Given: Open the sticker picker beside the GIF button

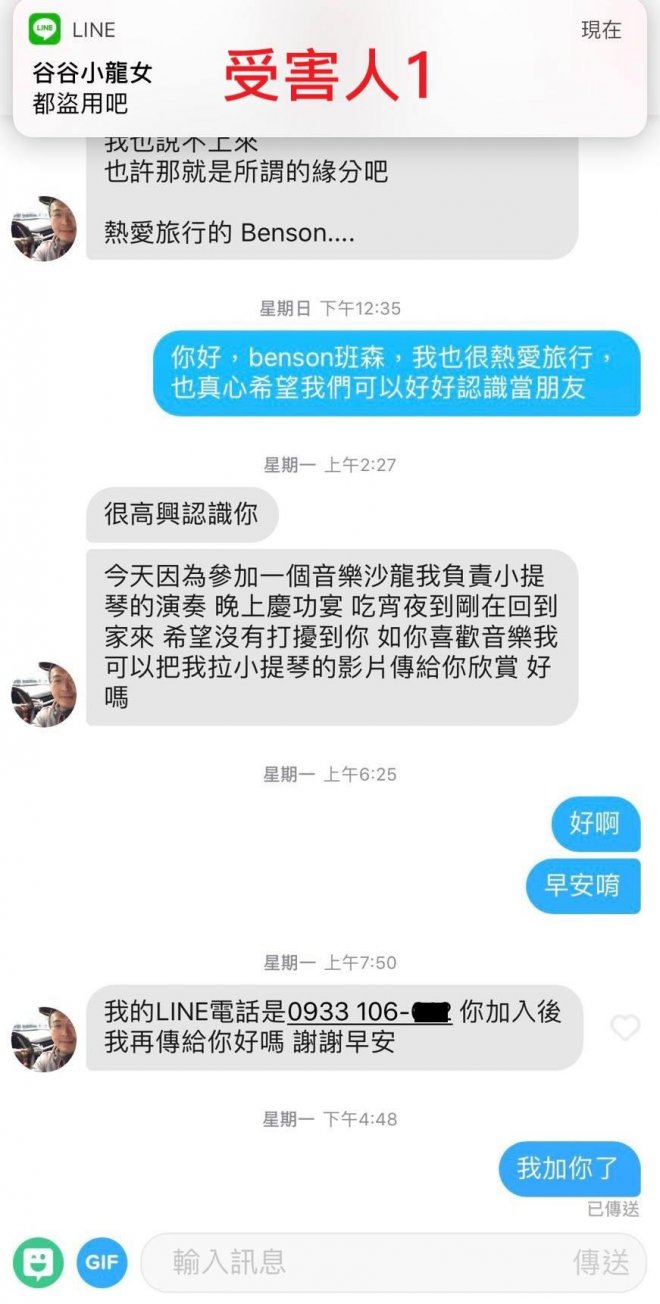Looking at the screenshot, I should pyautogui.click(x=38, y=1262).
